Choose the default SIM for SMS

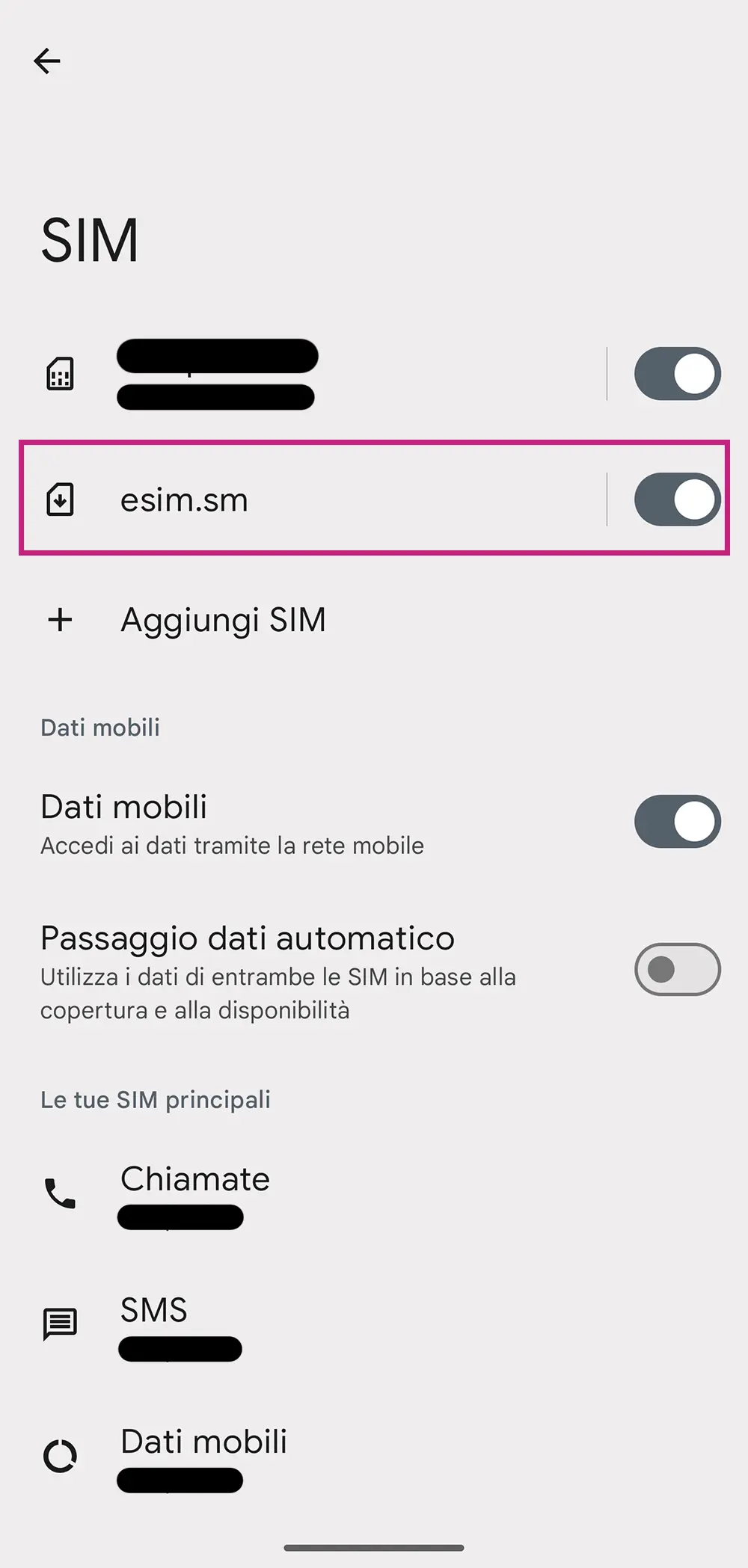pyautogui.click(x=180, y=1325)
